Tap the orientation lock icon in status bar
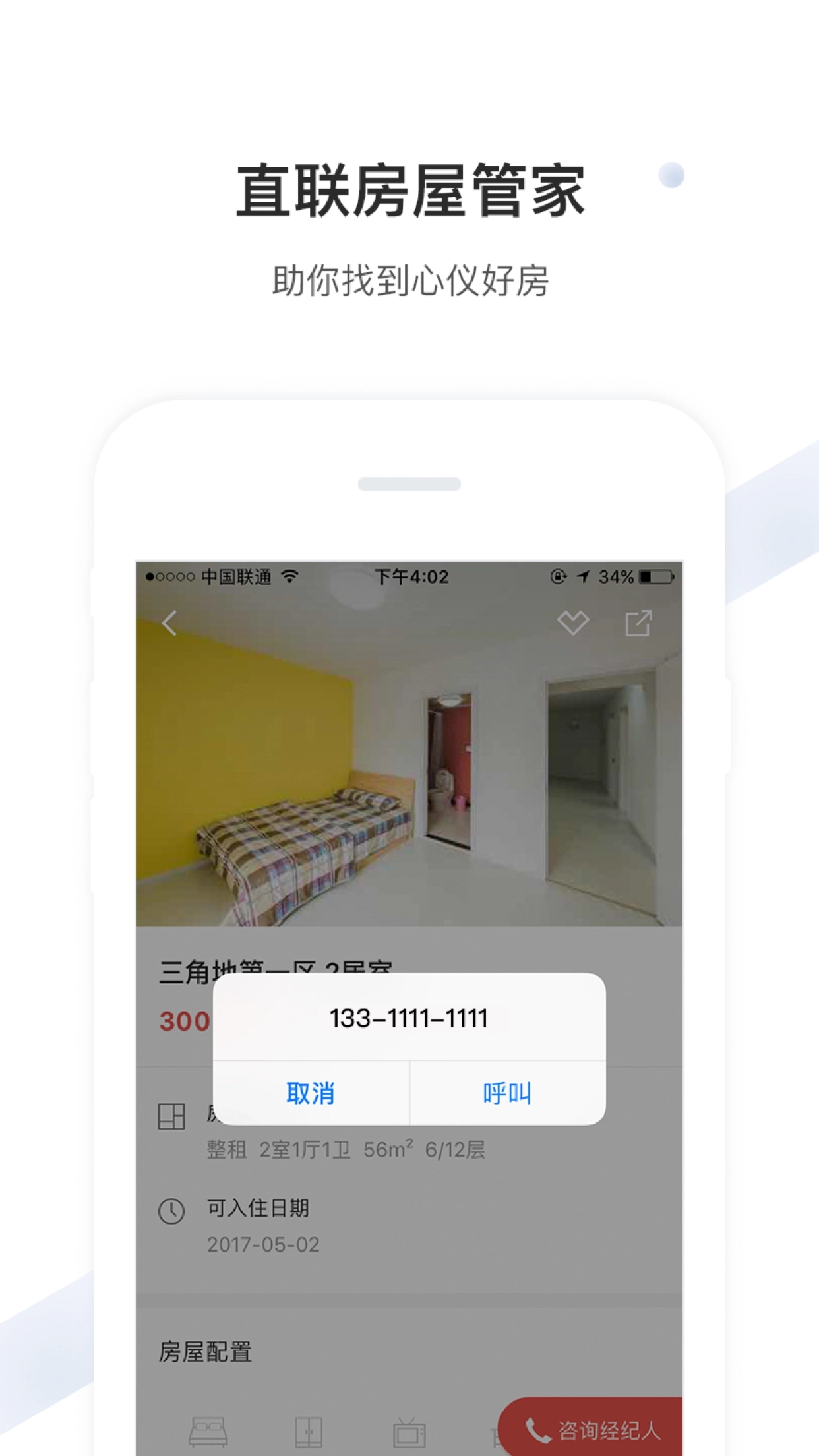This screenshot has width=819, height=1456. (x=557, y=576)
